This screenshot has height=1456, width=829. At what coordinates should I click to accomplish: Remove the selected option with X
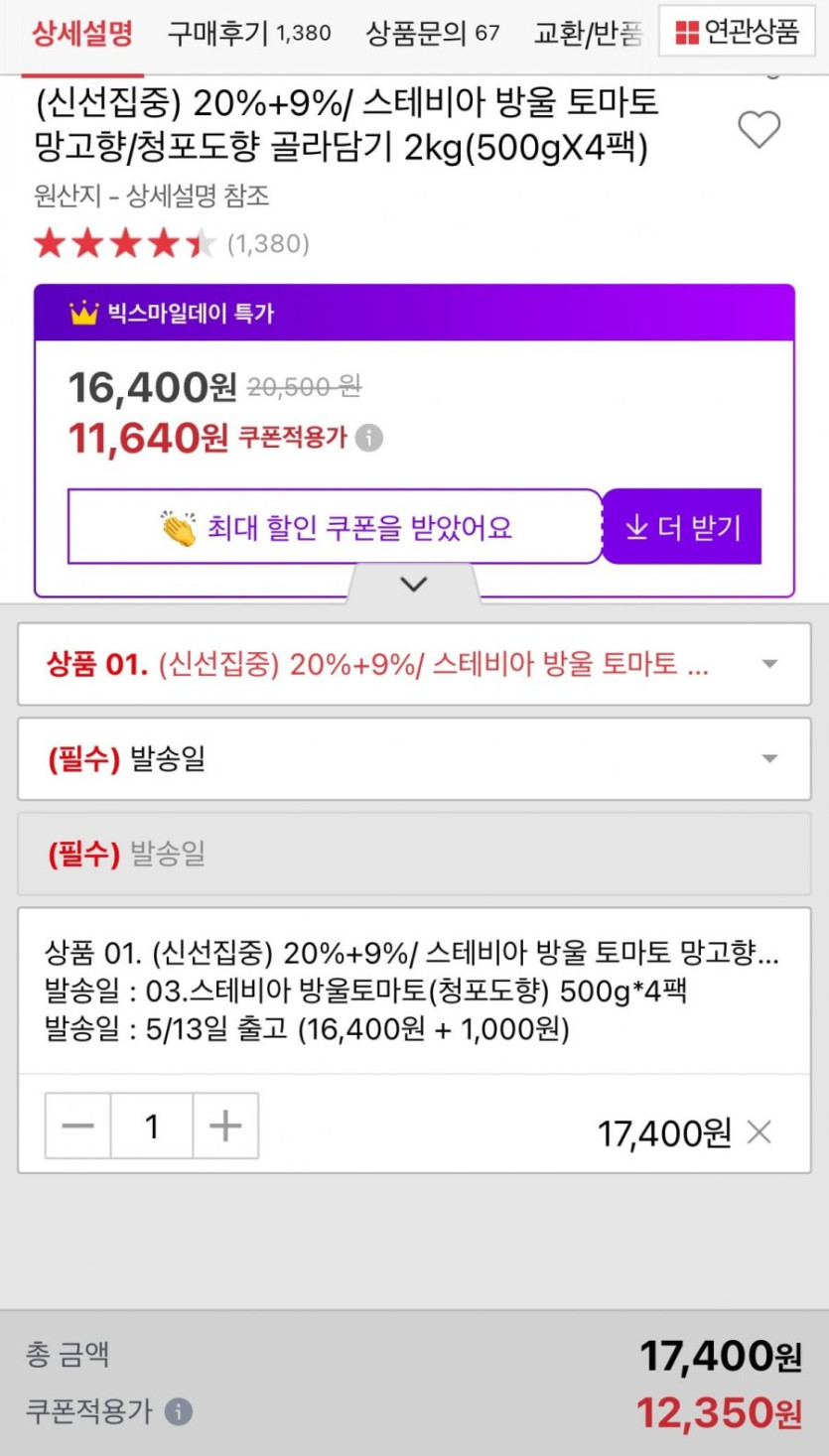pyautogui.click(x=760, y=1131)
